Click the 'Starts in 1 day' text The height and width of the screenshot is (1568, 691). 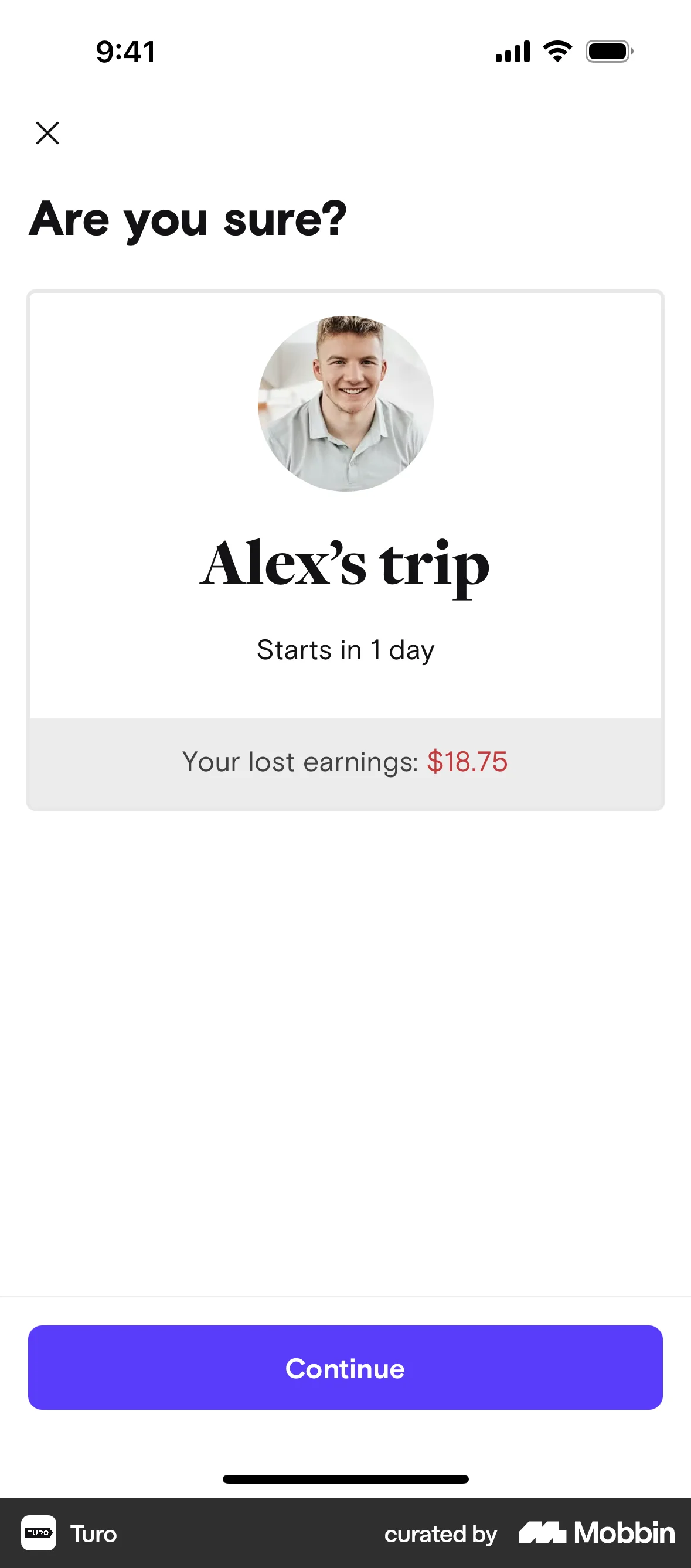[345, 649]
